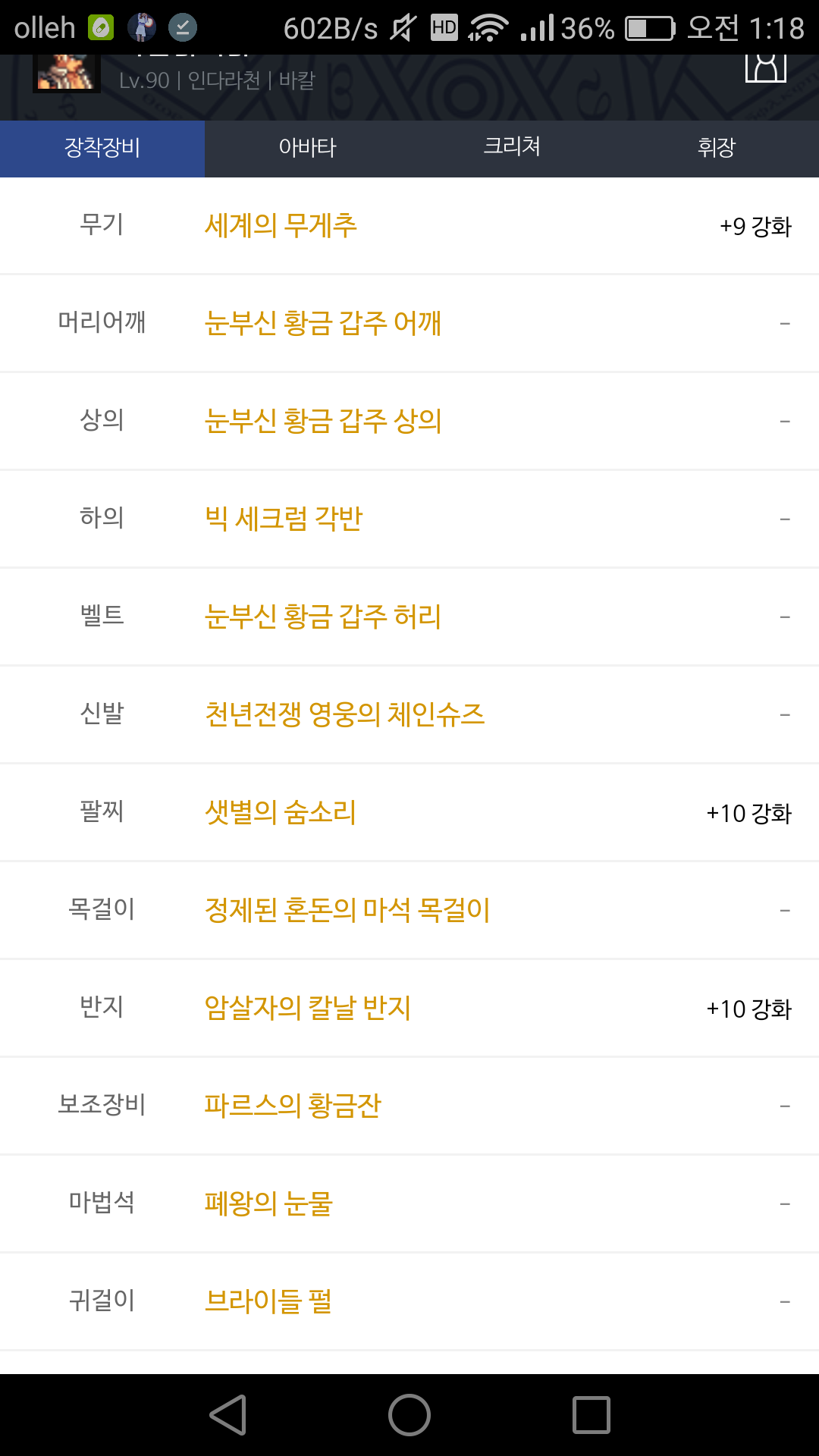819x1456 pixels.
Task: Open the 눈부신 황금 갑주 상의 item
Action: coord(323,421)
